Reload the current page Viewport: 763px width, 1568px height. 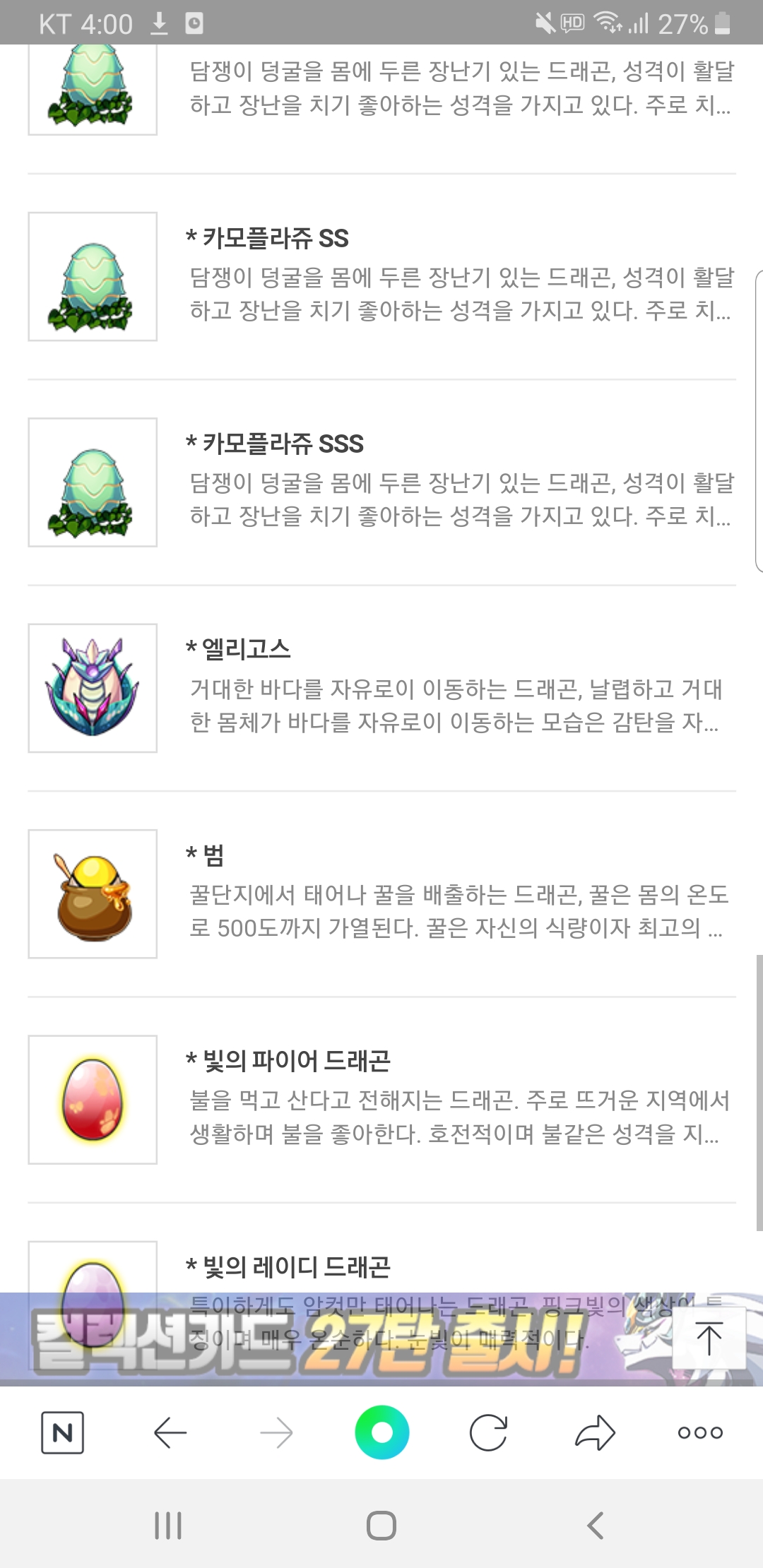(x=488, y=1432)
